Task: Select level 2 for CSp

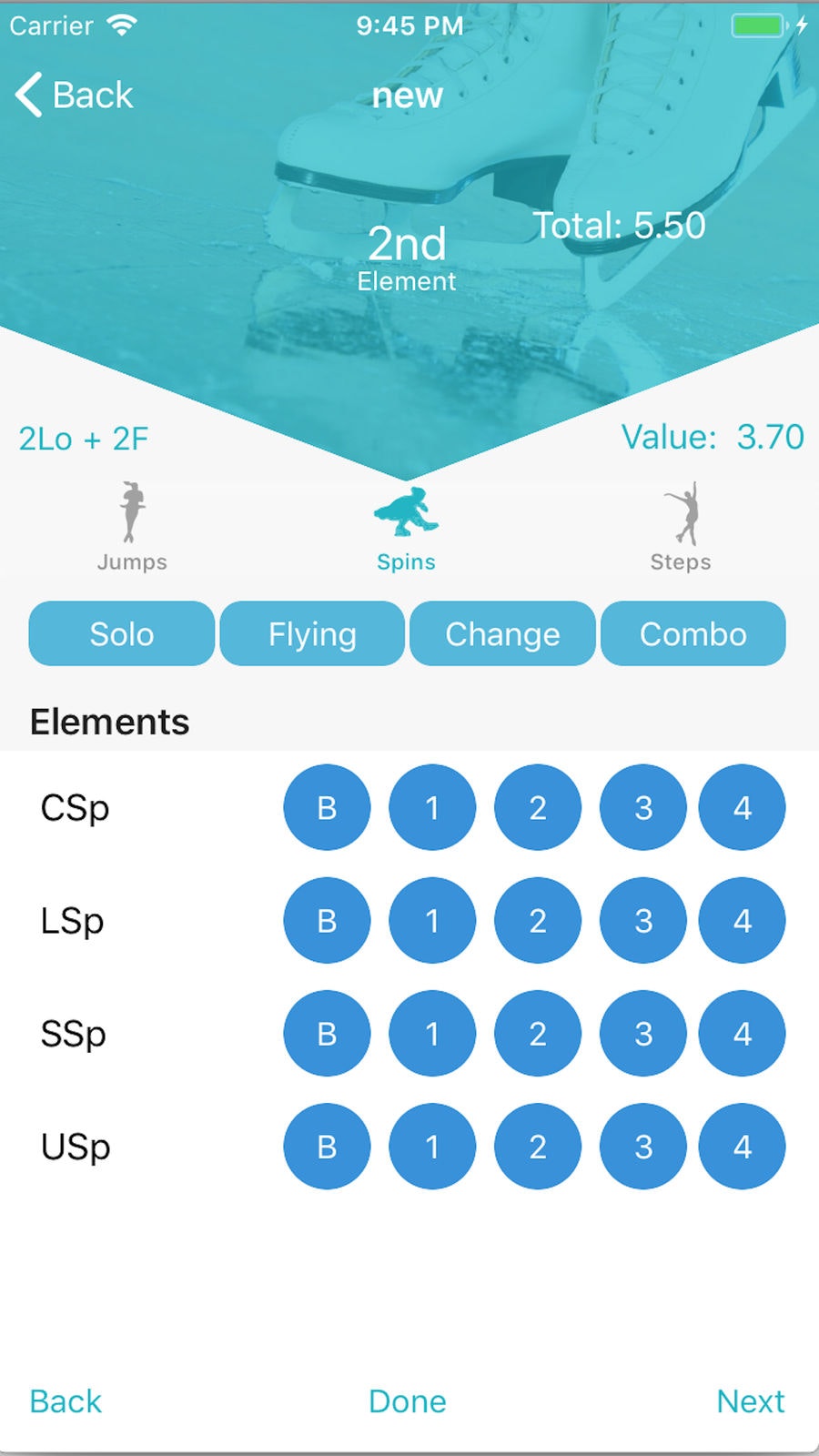Action: (538, 807)
